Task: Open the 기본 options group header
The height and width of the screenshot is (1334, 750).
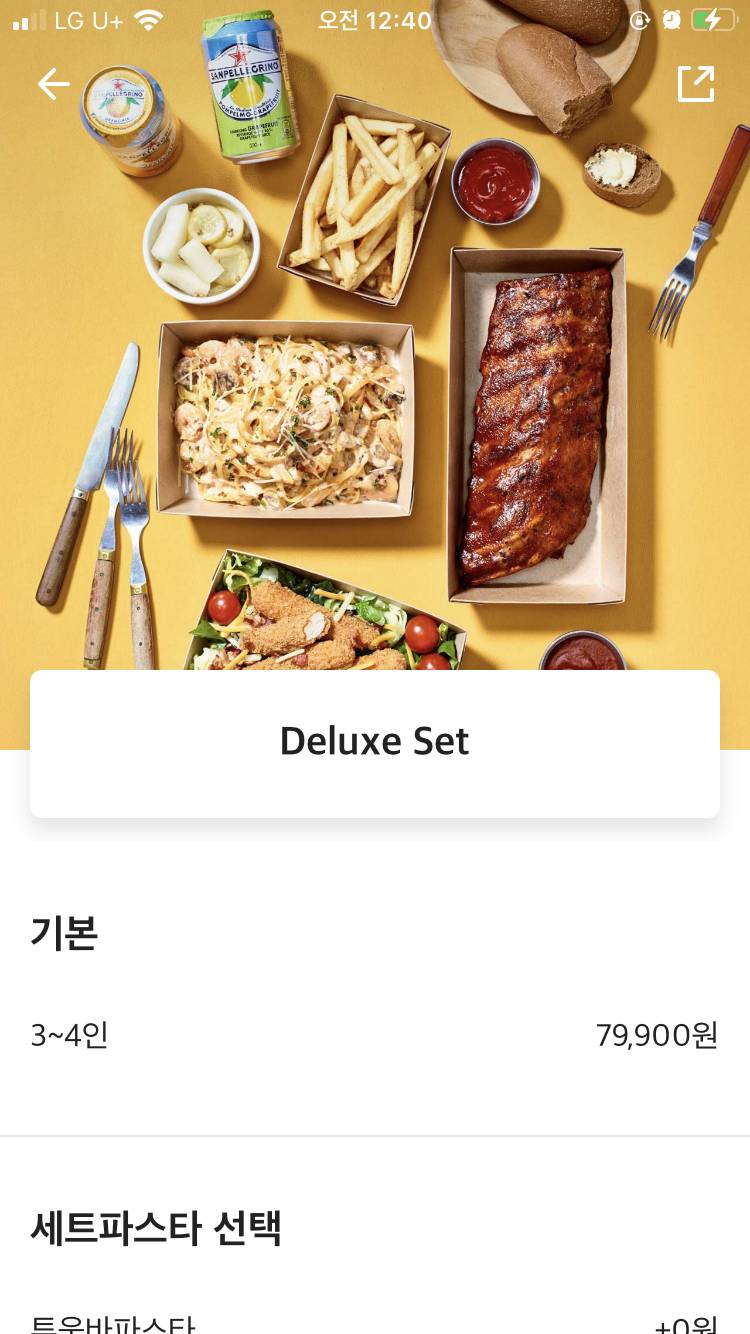Action: (x=64, y=933)
